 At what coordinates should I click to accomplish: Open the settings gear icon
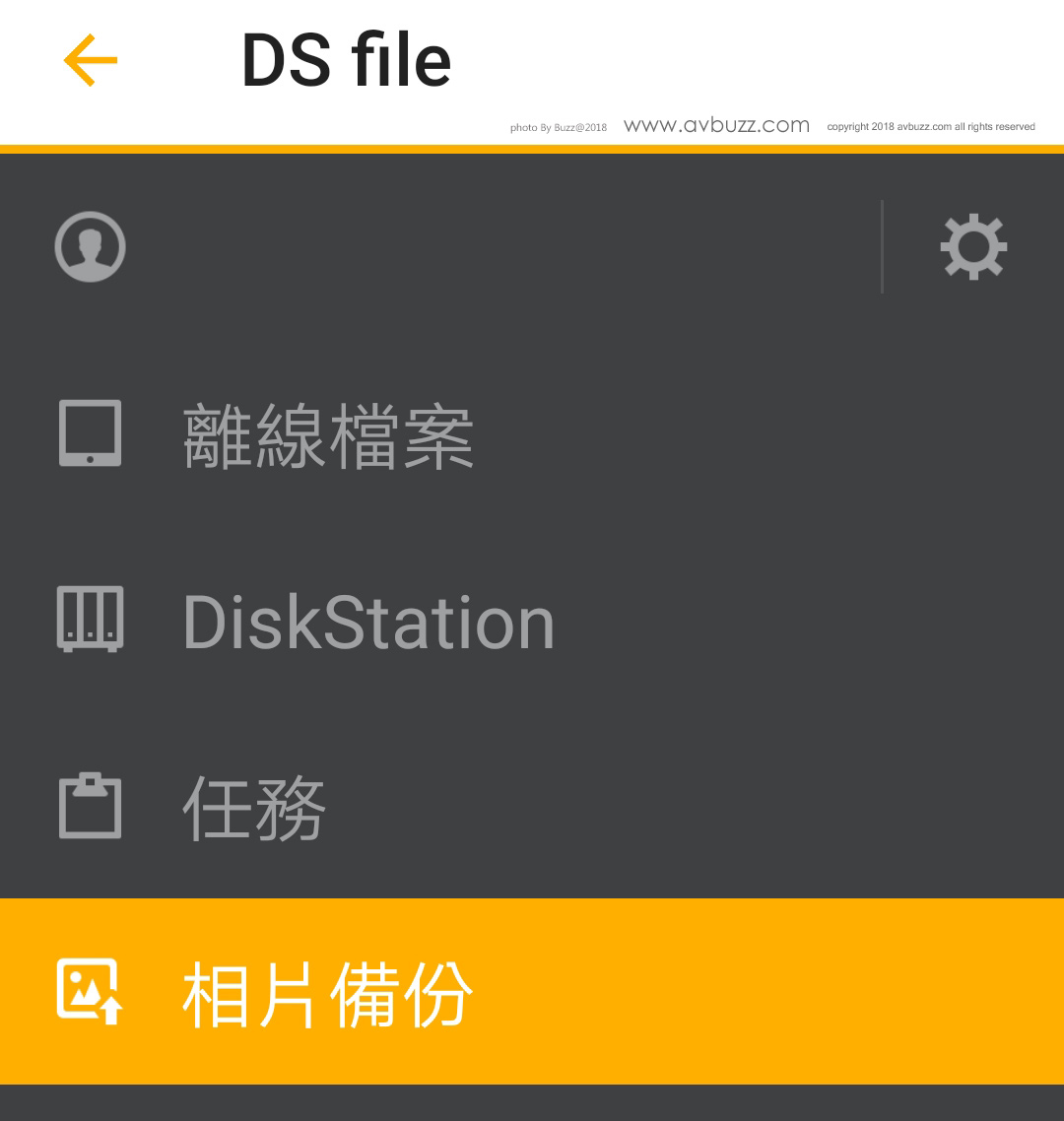[x=974, y=247]
